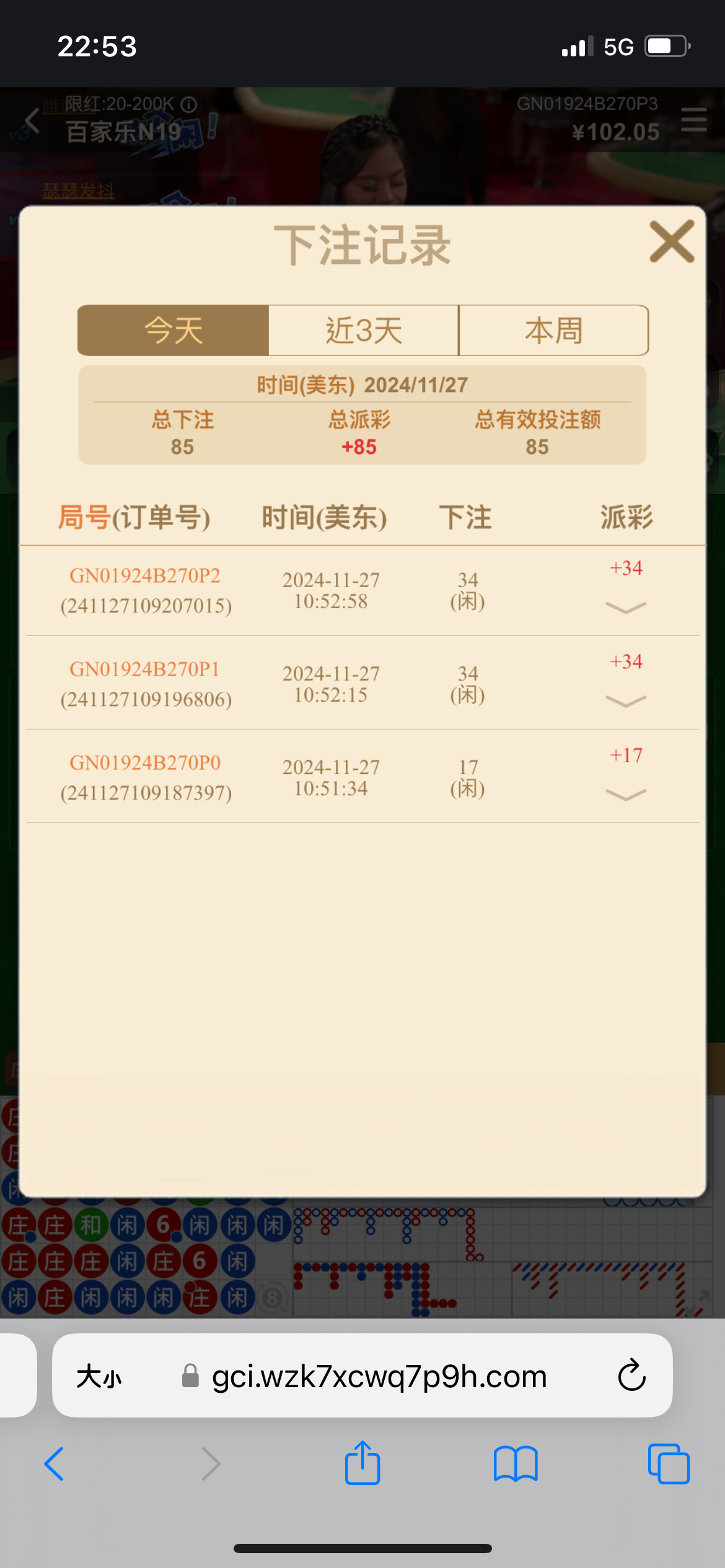Open Safari bookmarks
The width and height of the screenshot is (725, 1568).
516,1464
